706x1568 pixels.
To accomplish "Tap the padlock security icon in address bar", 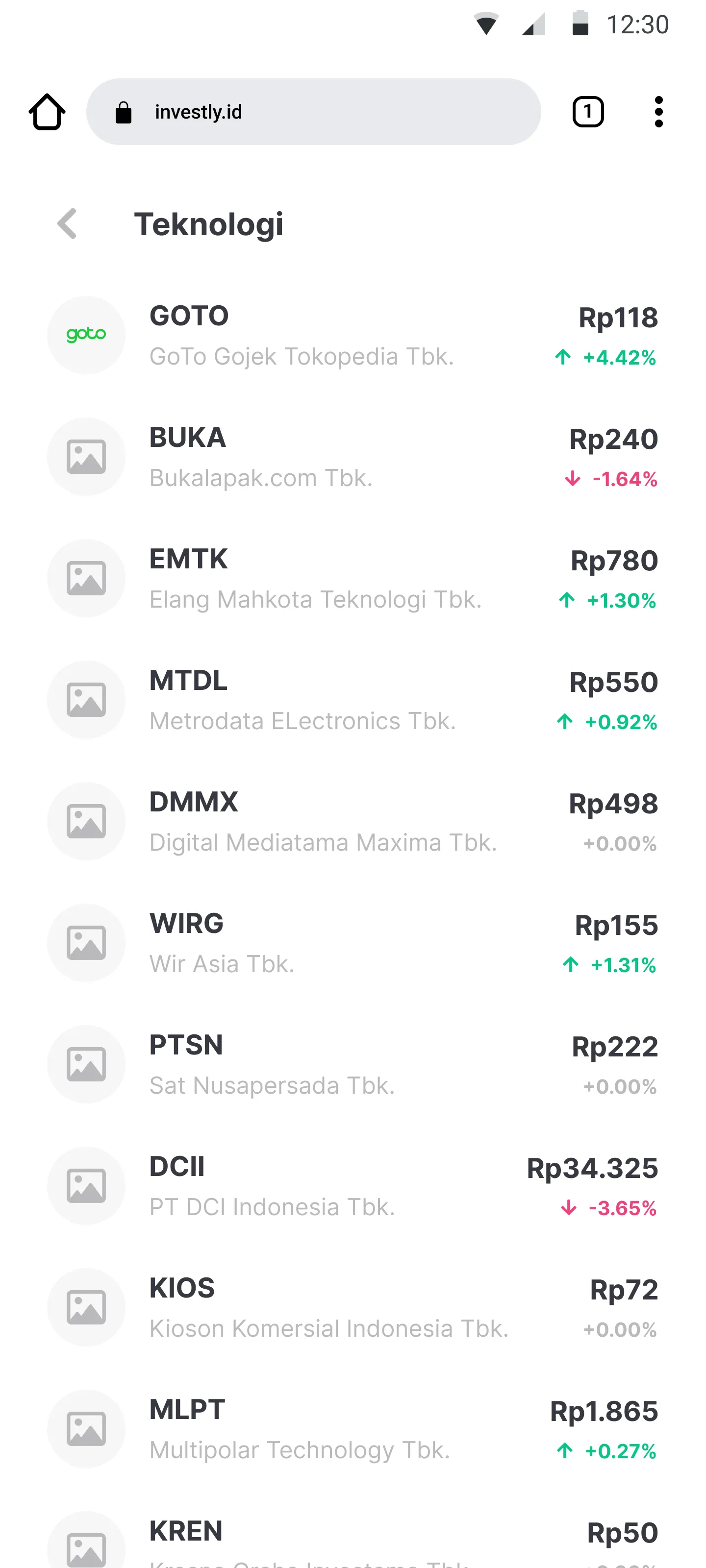I will 124,111.
